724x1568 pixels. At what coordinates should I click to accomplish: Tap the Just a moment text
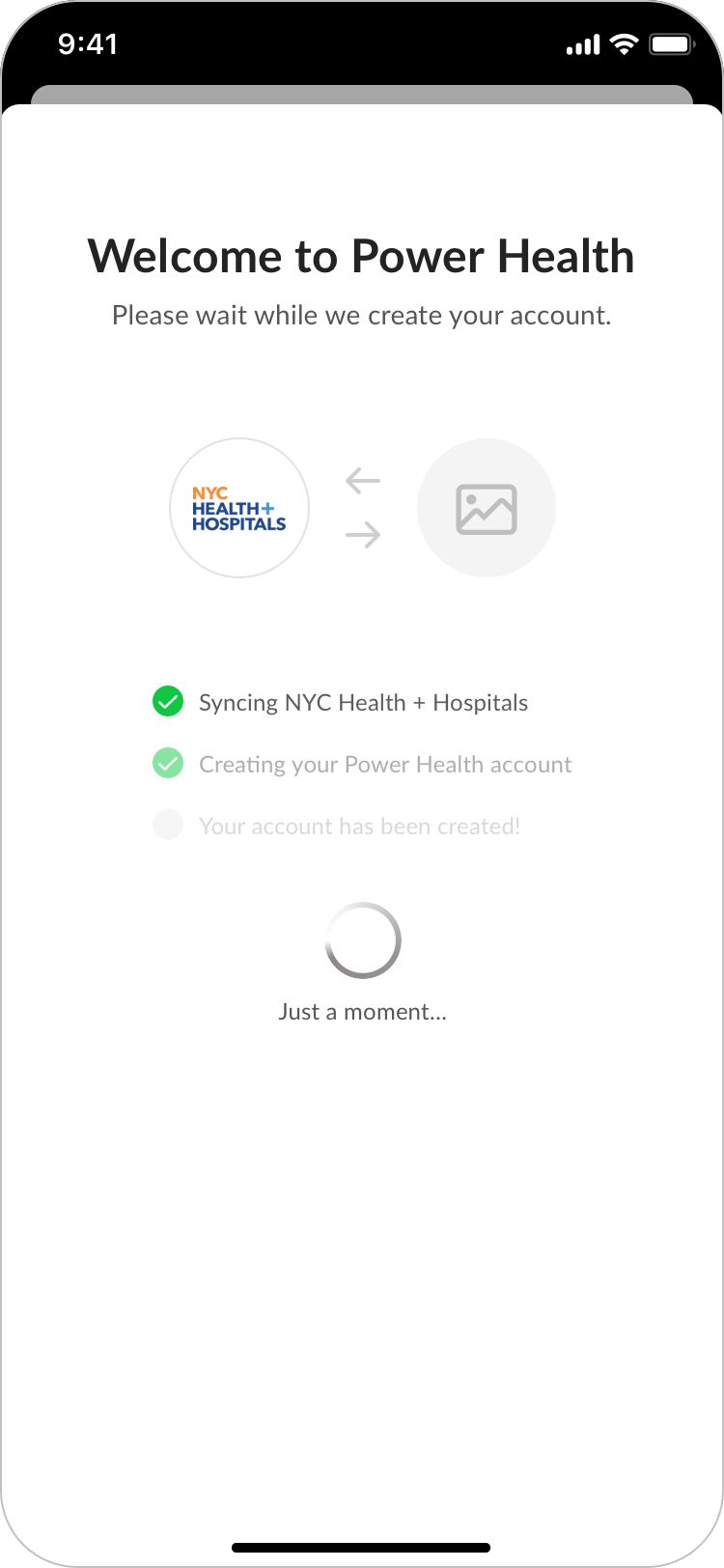[363, 1011]
